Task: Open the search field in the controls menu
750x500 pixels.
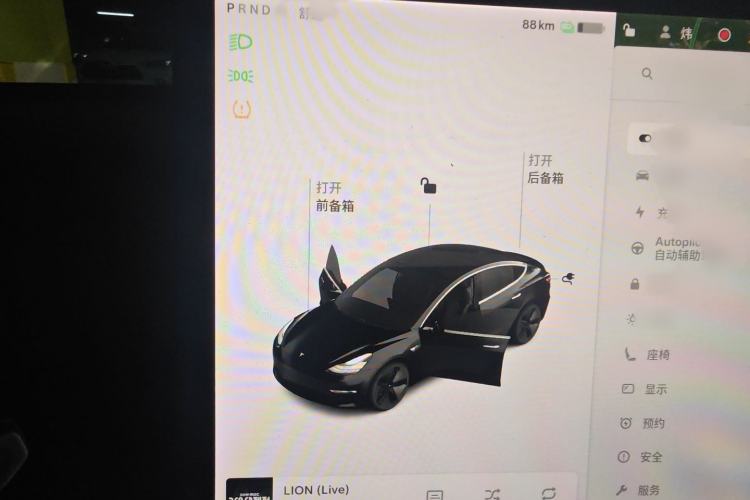Action: tap(648, 74)
